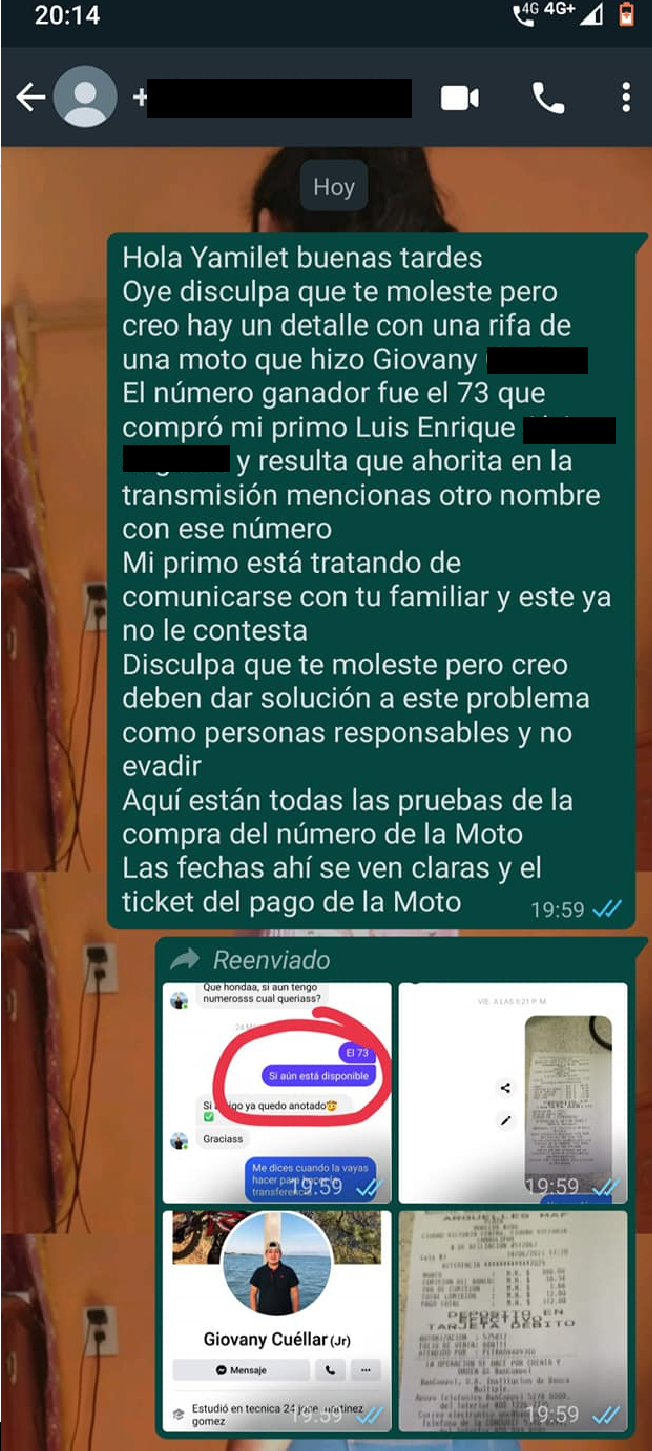This screenshot has height=1451, width=652.
Task: Open the forwarded debit card deposit receipt photo
Action: tap(512, 1320)
